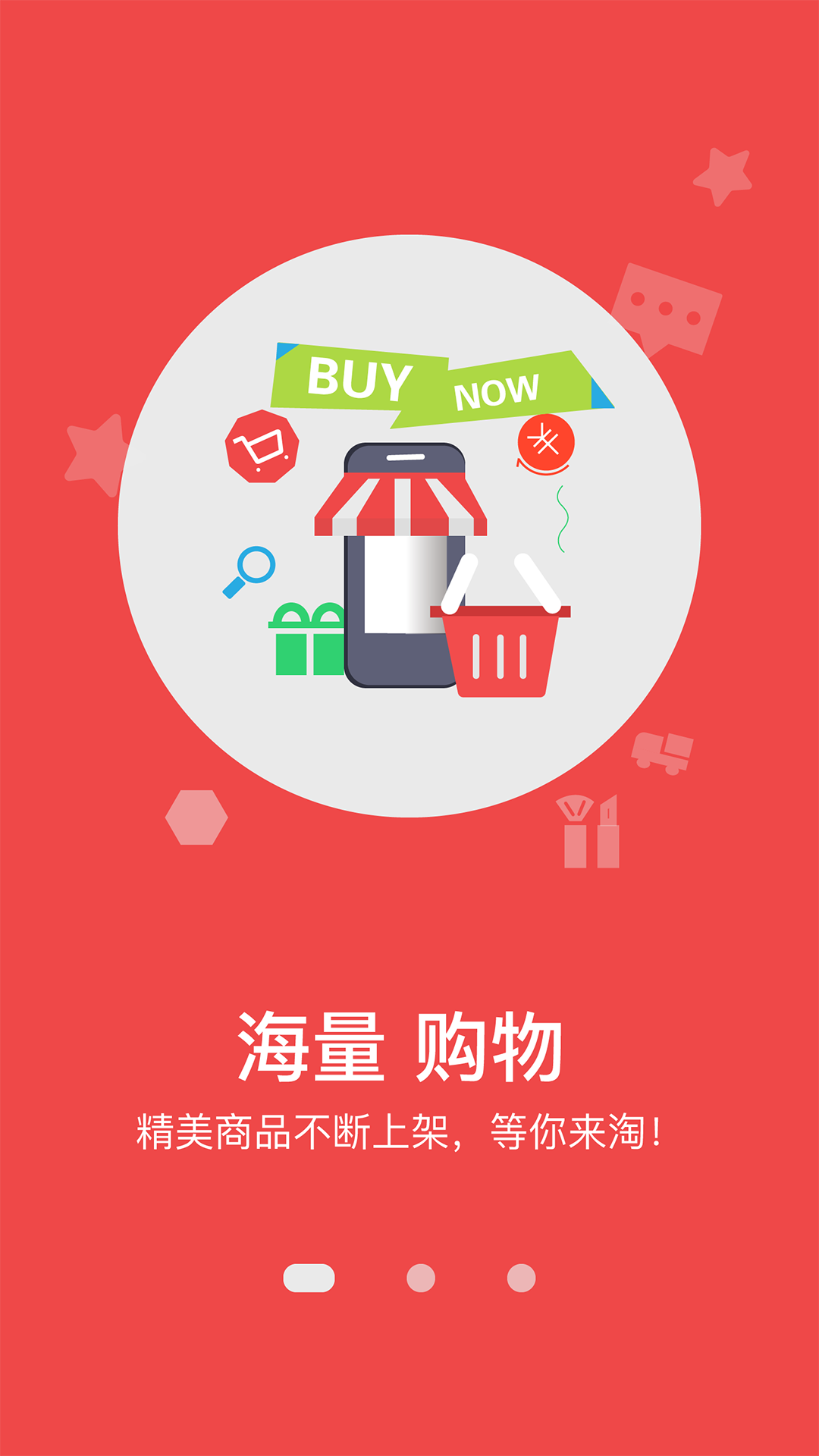This screenshot has height=1456, width=819.
Task: Jump to the second onboarding page dot
Action: [421, 1278]
